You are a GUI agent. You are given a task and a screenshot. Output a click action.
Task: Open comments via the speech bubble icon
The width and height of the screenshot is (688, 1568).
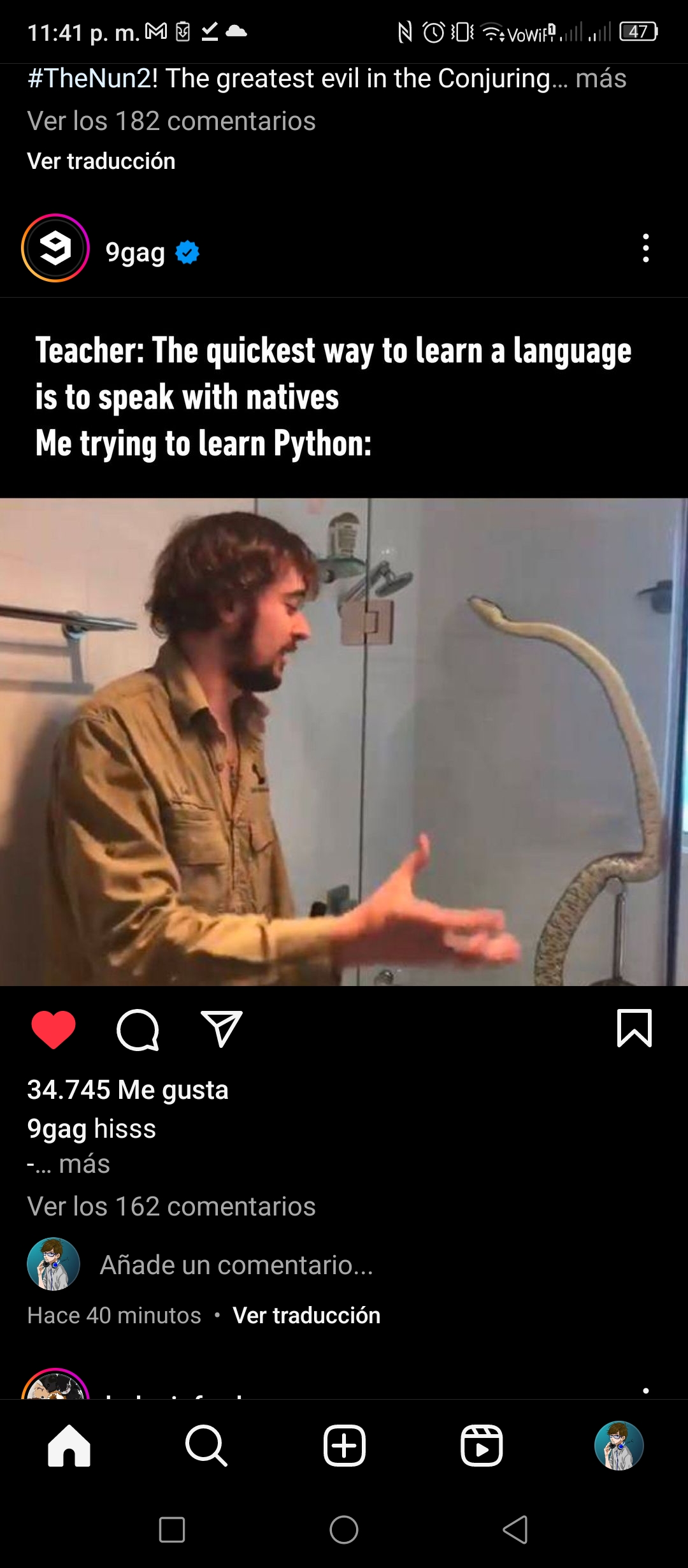coord(138,1029)
